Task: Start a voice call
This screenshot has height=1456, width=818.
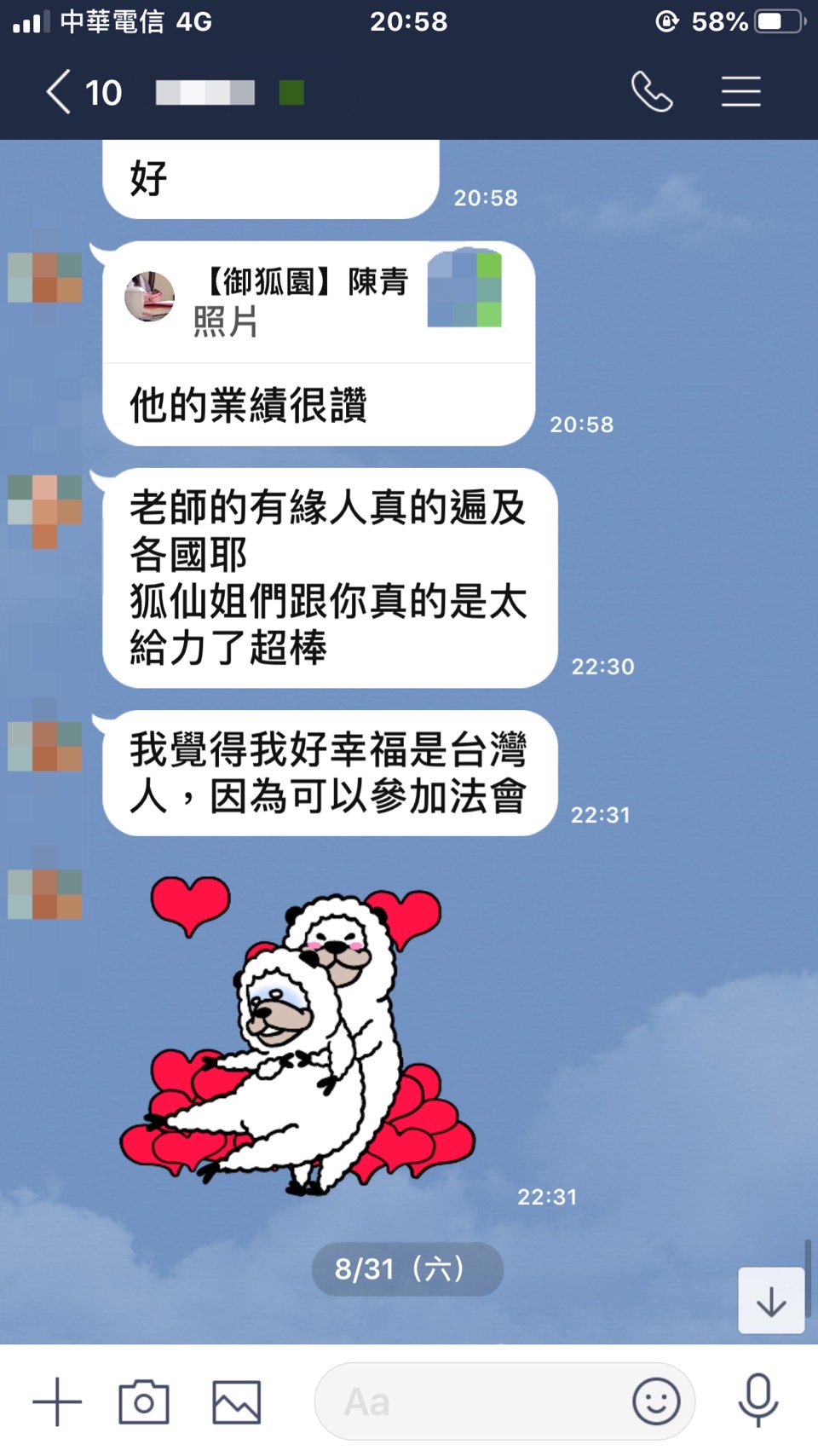Action: tap(652, 92)
